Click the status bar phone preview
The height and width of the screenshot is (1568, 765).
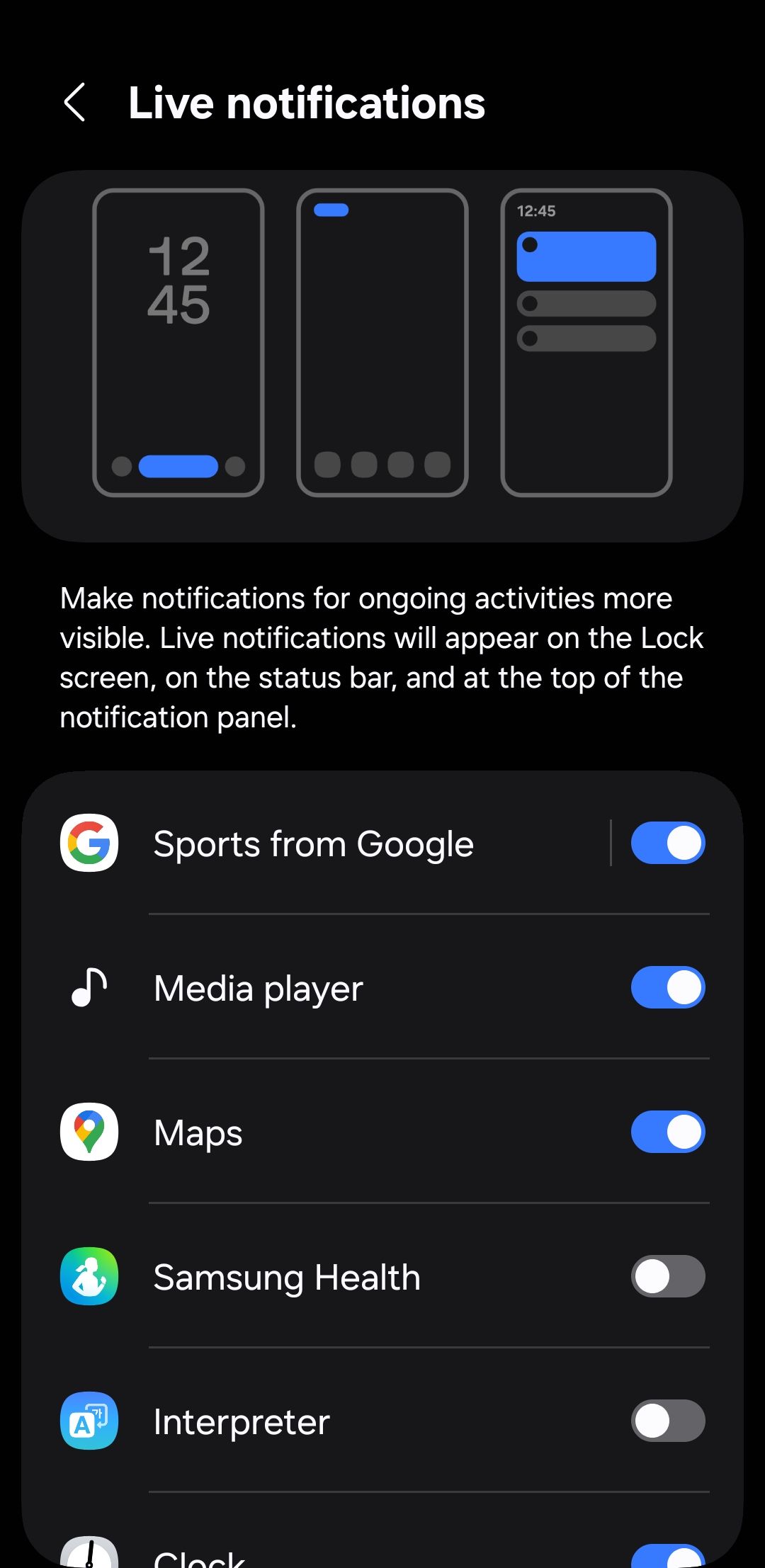(382, 340)
